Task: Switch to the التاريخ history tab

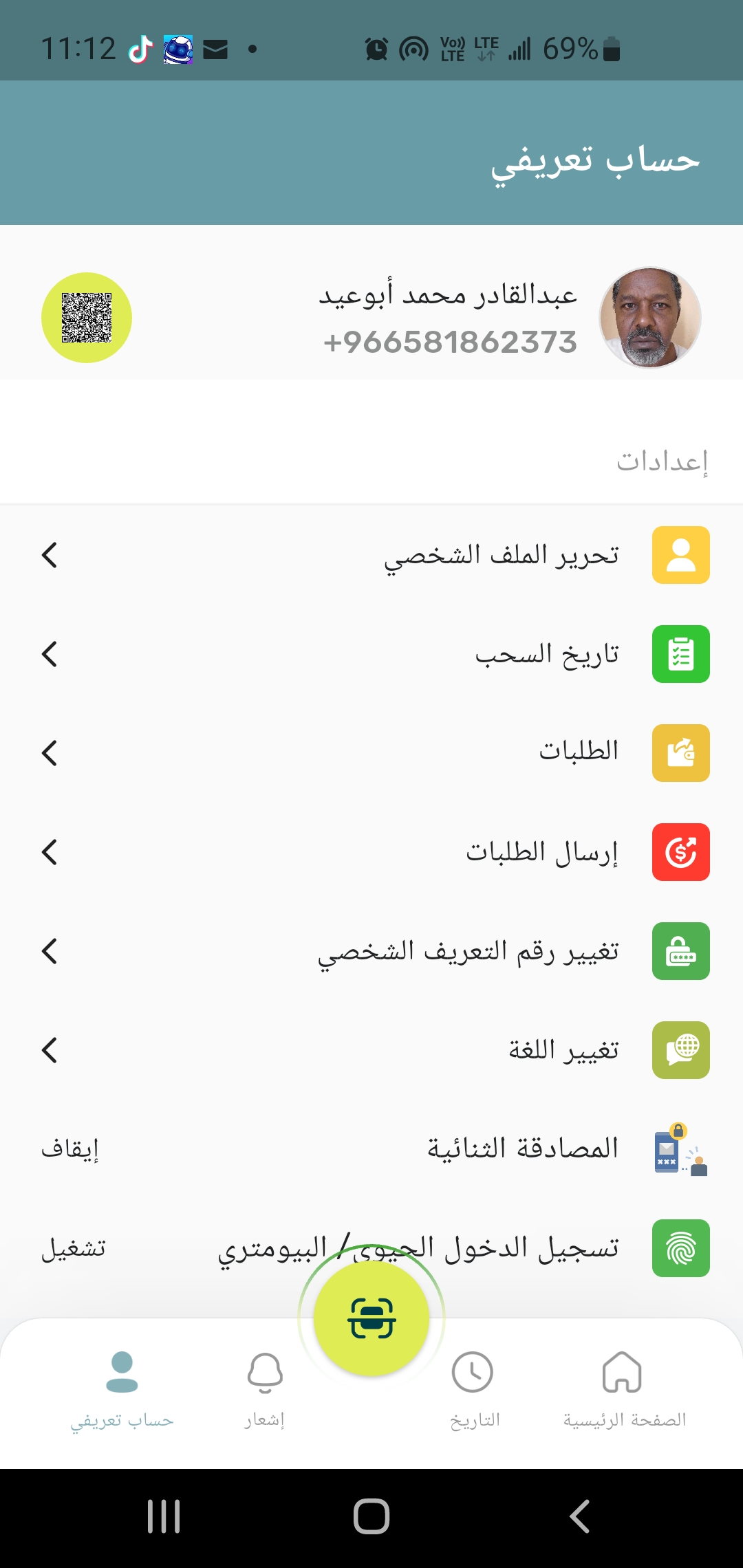Action: [474, 1388]
